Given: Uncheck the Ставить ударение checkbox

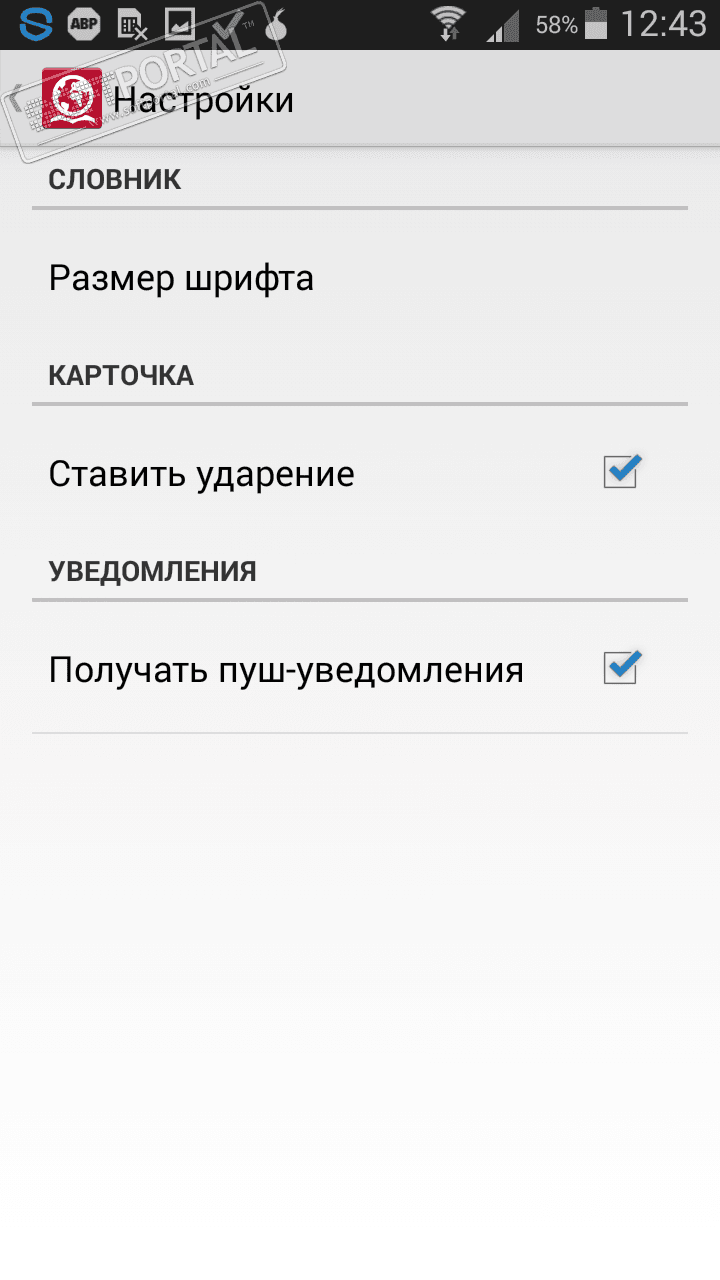Looking at the screenshot, I should click(x=620, y=473).
